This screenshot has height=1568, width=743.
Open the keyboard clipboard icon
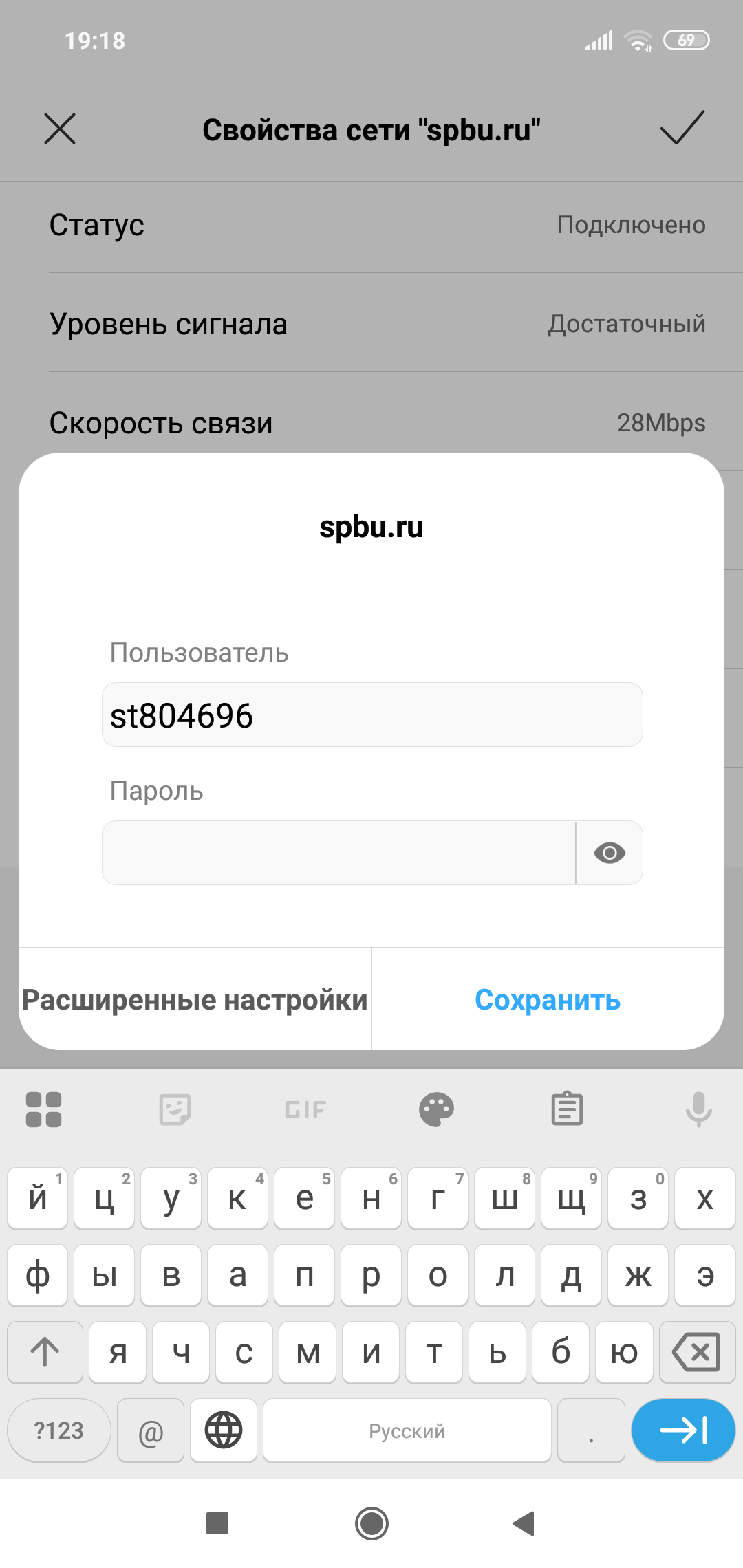pos(568,1109)
